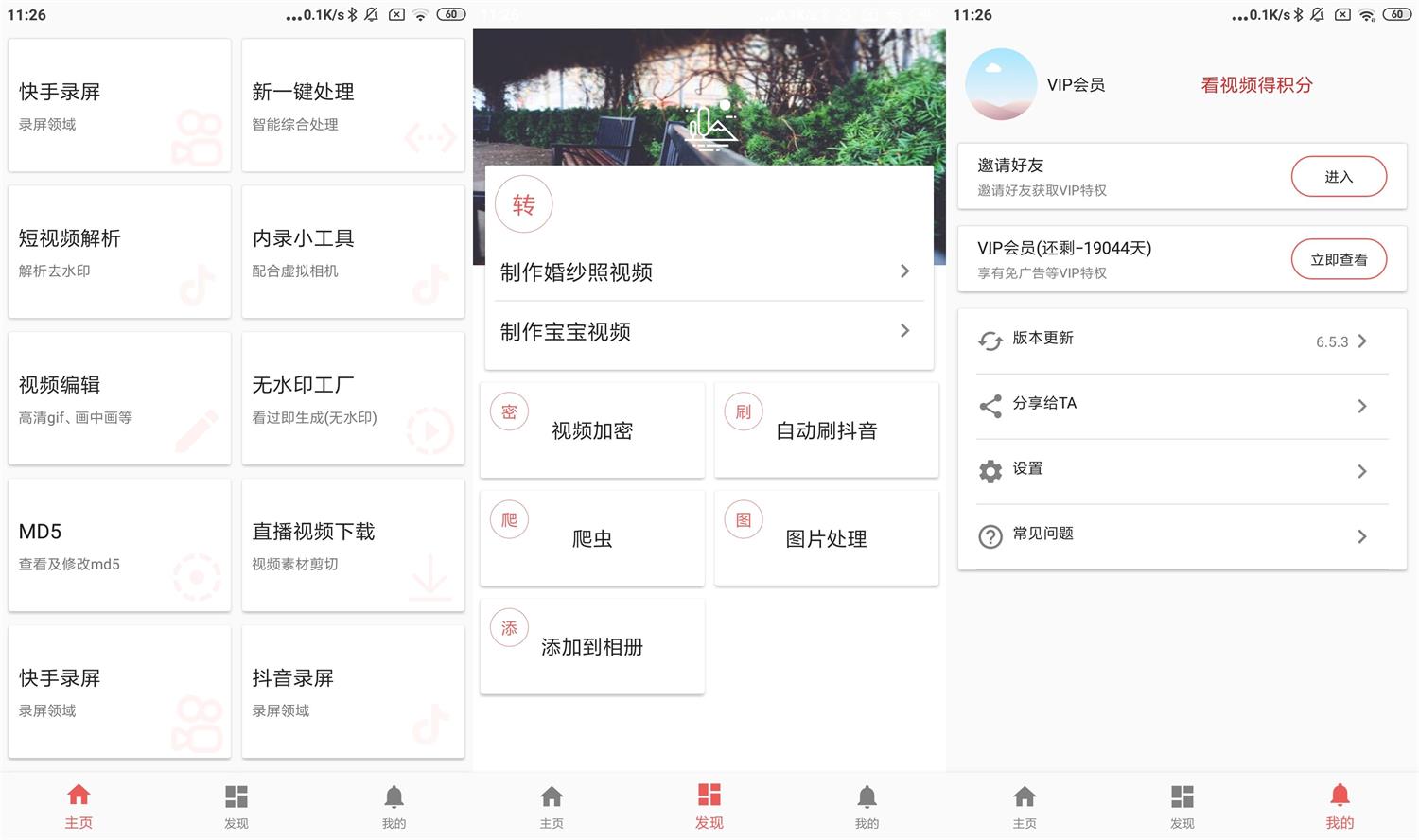Open the MD5 view and modify tool
This screenshot has width=1419, height=840.
coord(119,545)
